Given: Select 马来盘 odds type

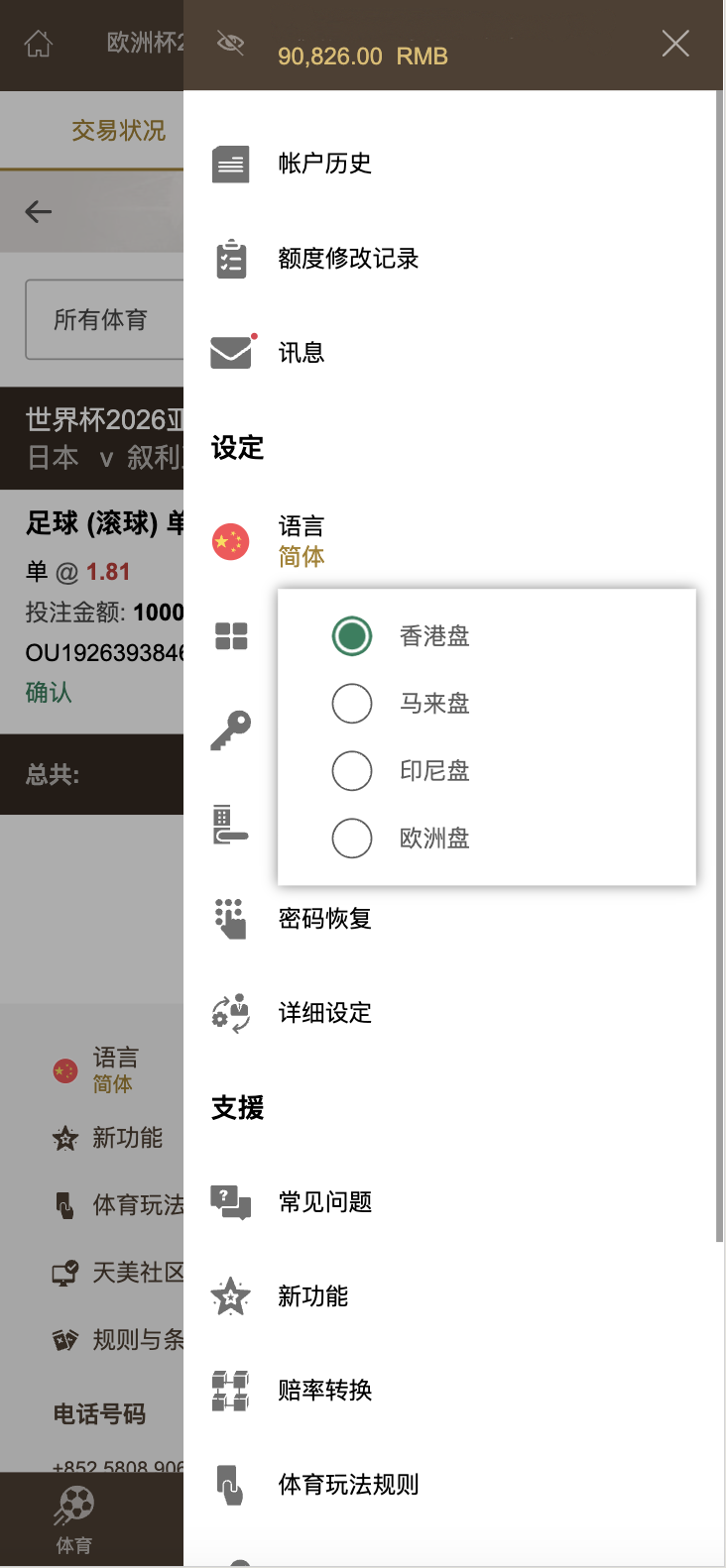Looking at the screenshot, I should pos(352,704).
